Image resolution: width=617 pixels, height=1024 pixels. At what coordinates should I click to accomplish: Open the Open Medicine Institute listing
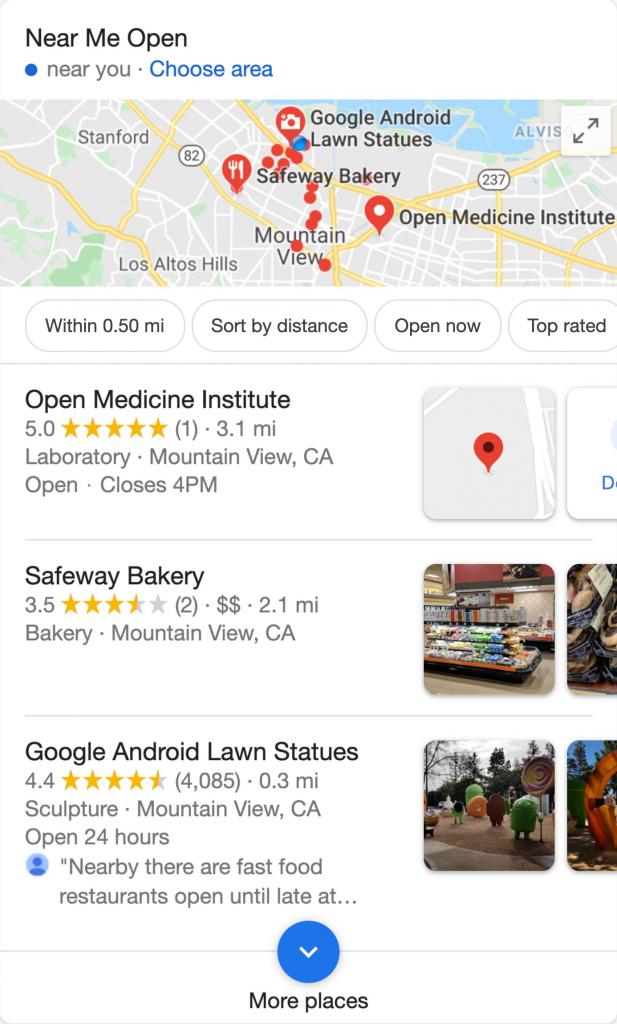click(x=157, y=400)
